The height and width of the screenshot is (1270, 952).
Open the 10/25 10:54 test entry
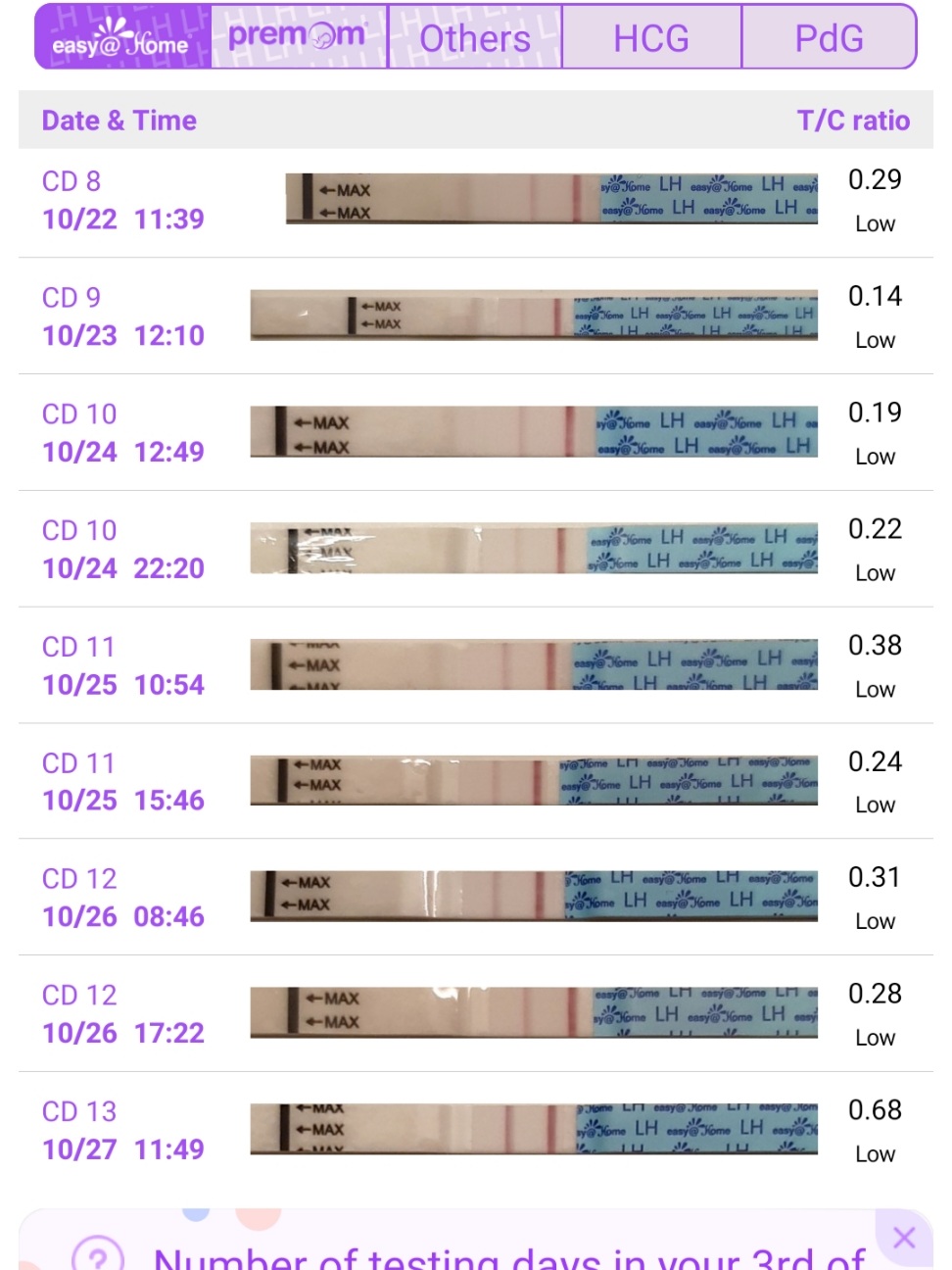point(475,665)
